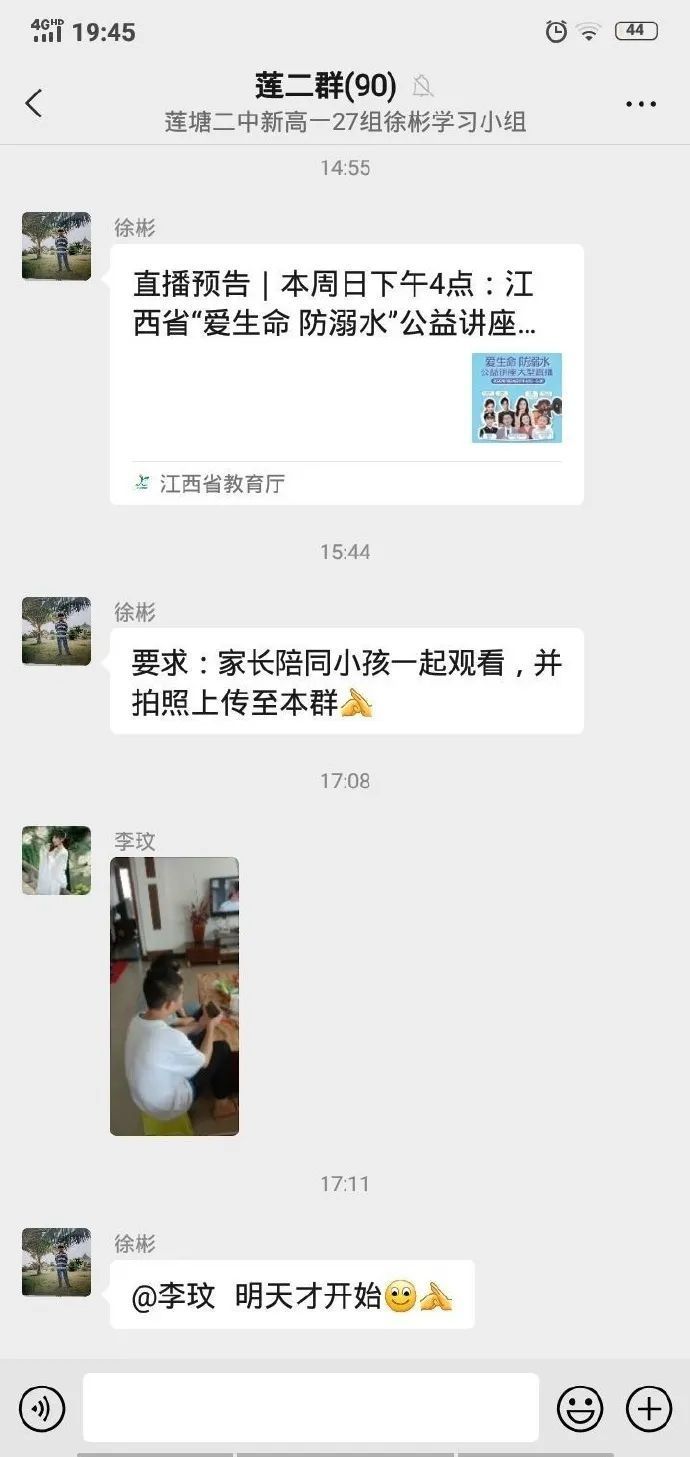Open 徐彬's avatar beside the 要求 message
The width and height of the screenshot is (690, 1457).
[x=56, y=631]
